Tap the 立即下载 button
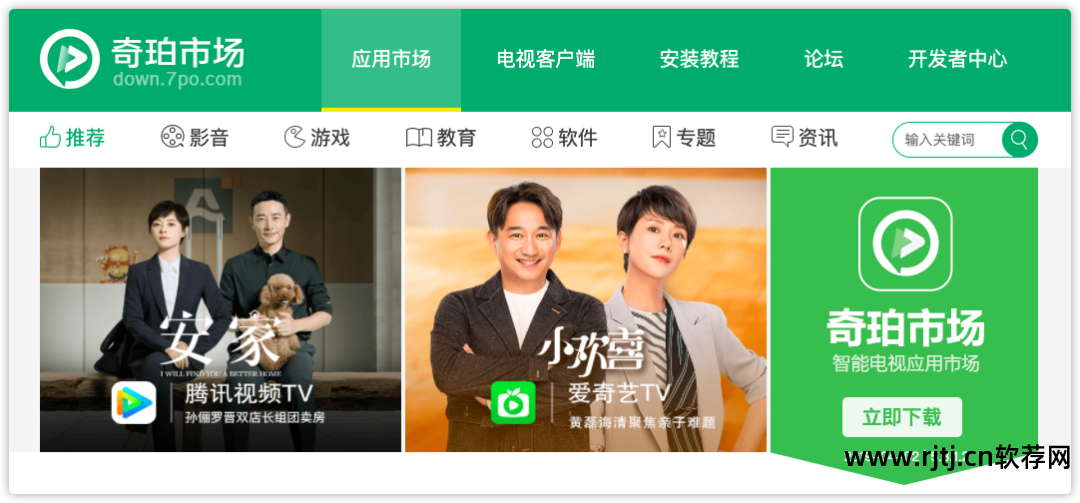The width and height of the screenshot is (1080, 503). tap(901, 417)
